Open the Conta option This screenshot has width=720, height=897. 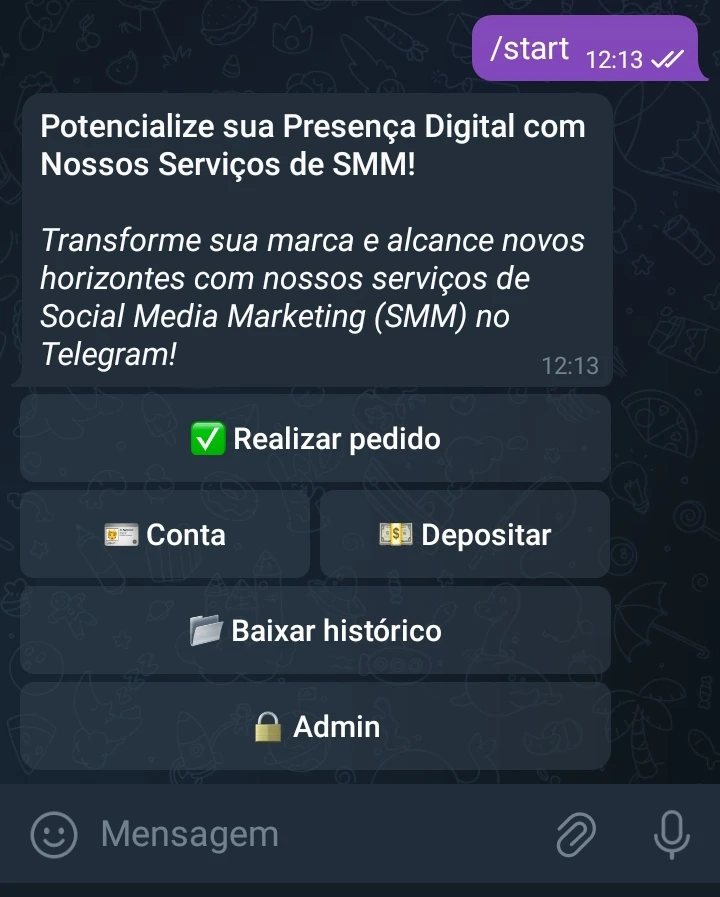[165, 534]
